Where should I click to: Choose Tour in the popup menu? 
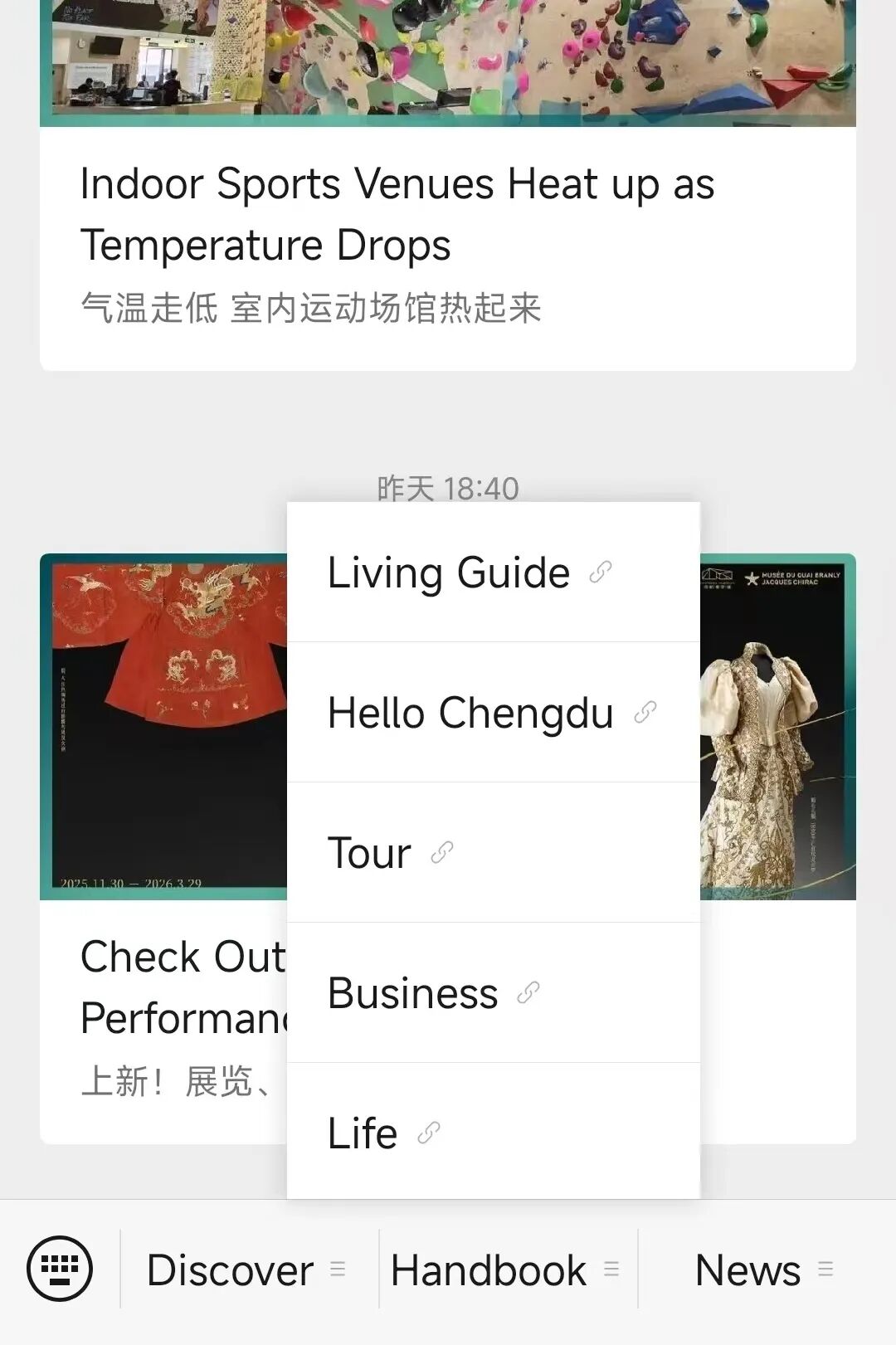[390, 853]
